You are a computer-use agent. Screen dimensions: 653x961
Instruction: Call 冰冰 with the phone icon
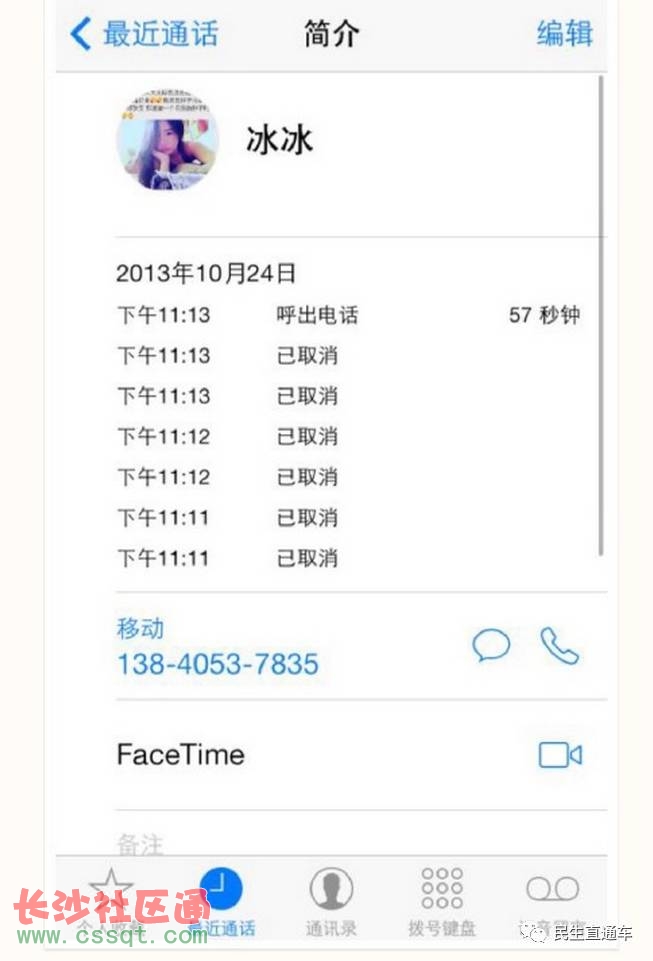tap(560, 646)
